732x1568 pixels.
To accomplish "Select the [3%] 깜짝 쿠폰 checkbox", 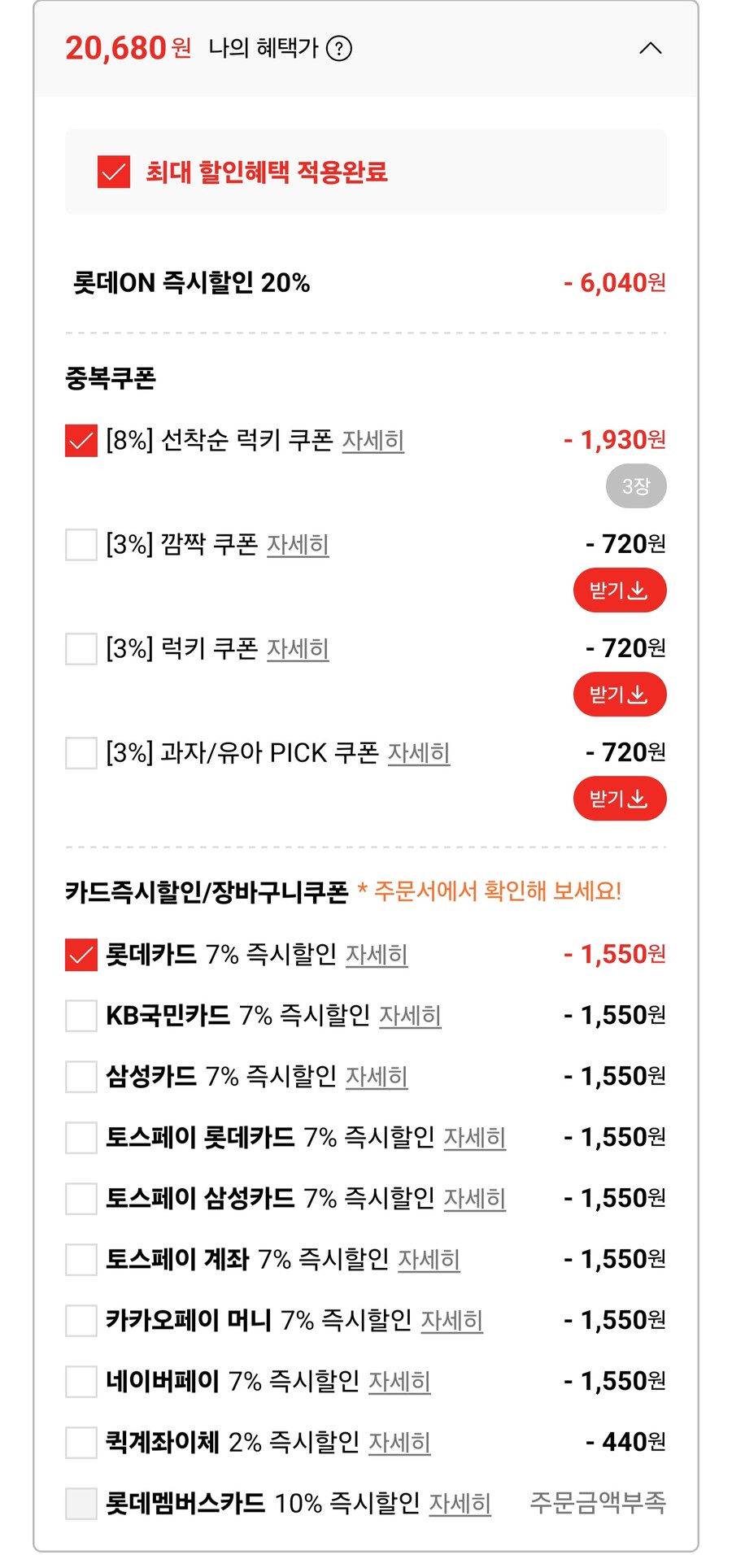I will click(x=80, y=547).
